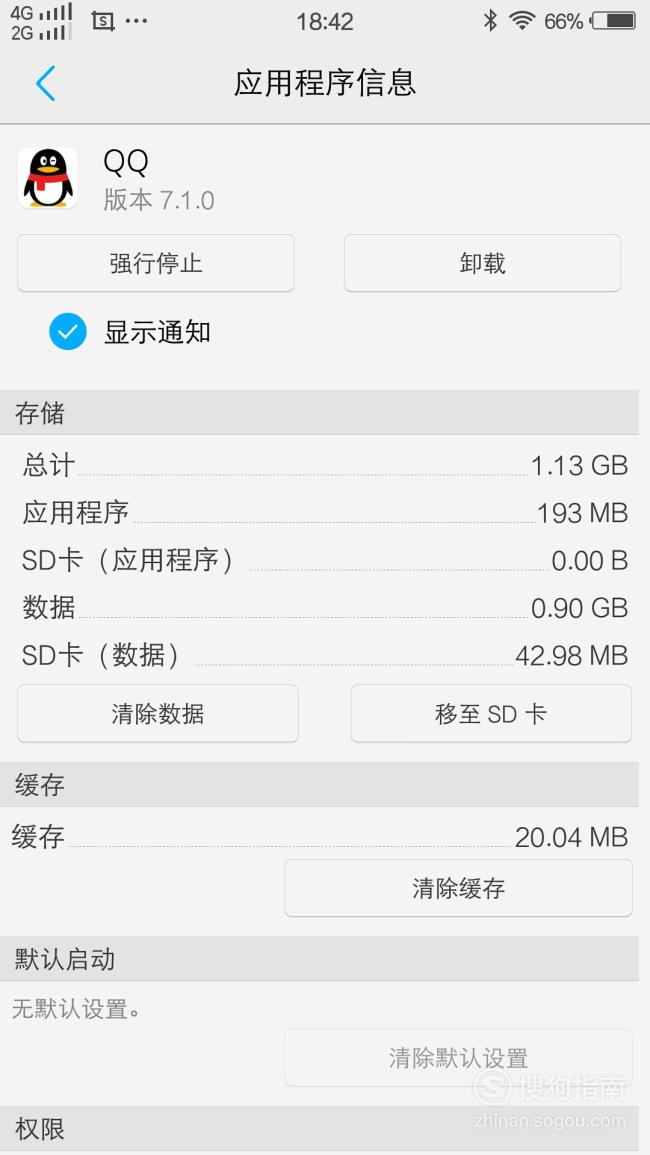
Task: Force stop QQ with 强行停止
Action: (155, 263)
